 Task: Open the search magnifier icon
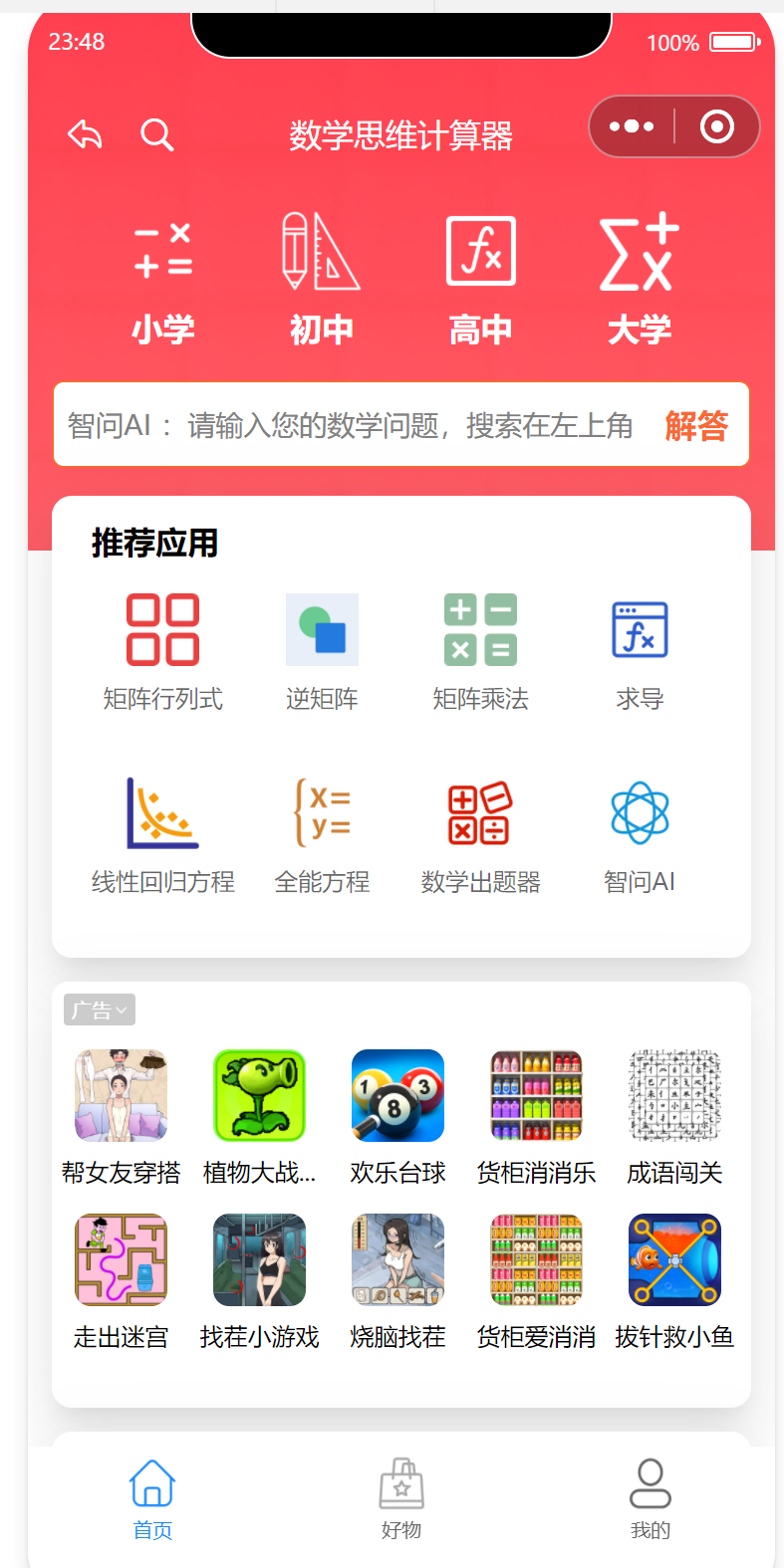click(x=156, y=134)
